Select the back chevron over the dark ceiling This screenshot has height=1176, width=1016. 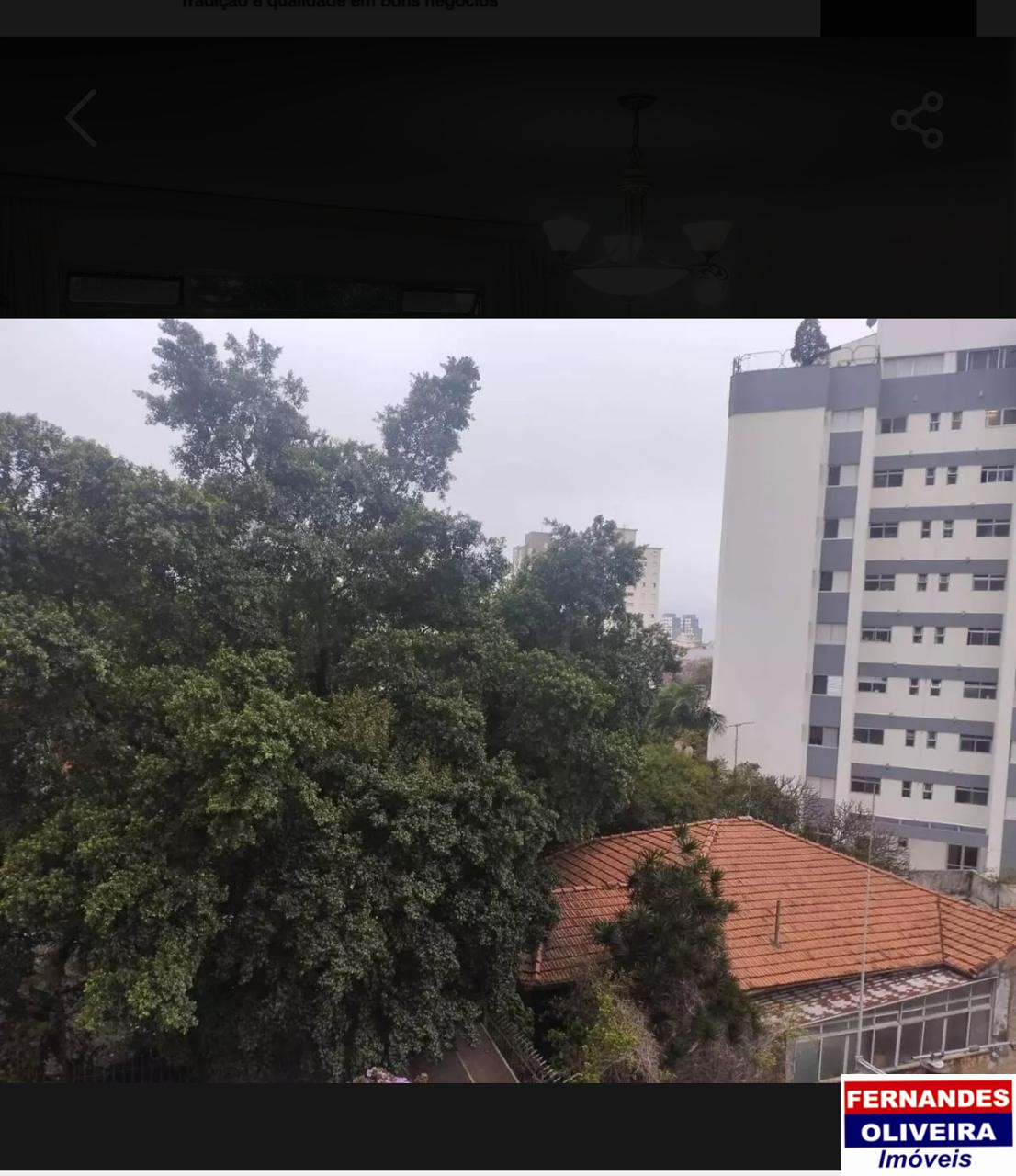[81, 119]
